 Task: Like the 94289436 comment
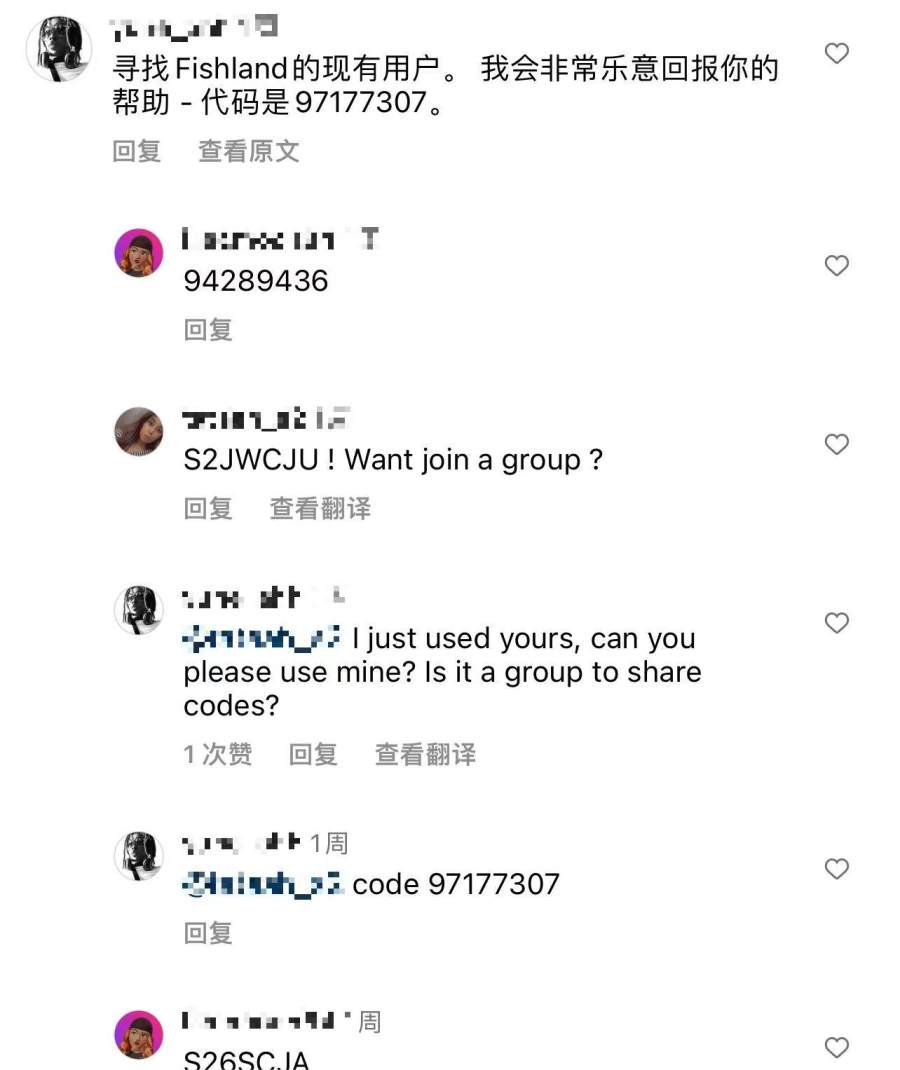[x=836, y=265]
